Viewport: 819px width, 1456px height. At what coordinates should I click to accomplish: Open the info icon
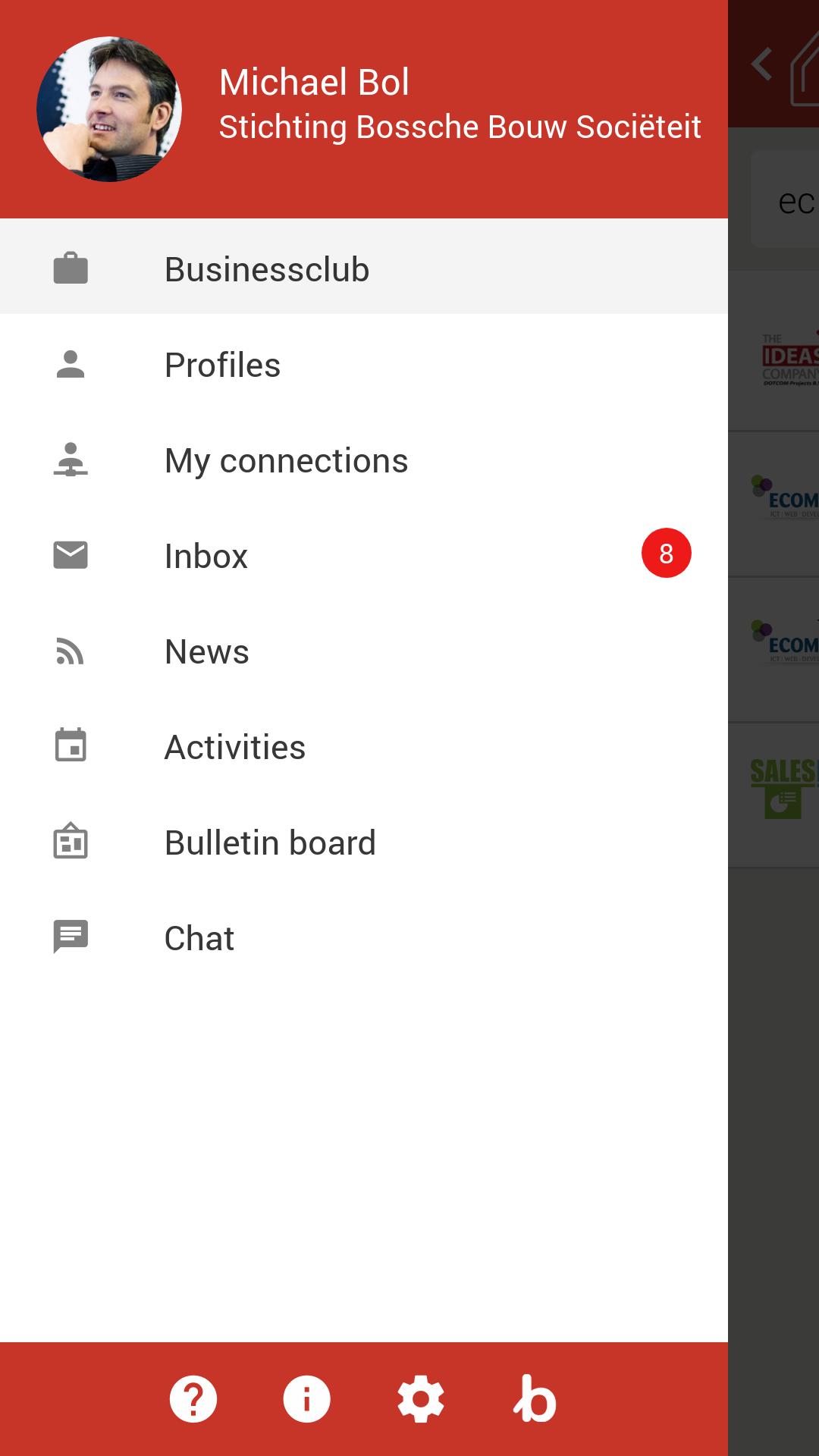306,1399
